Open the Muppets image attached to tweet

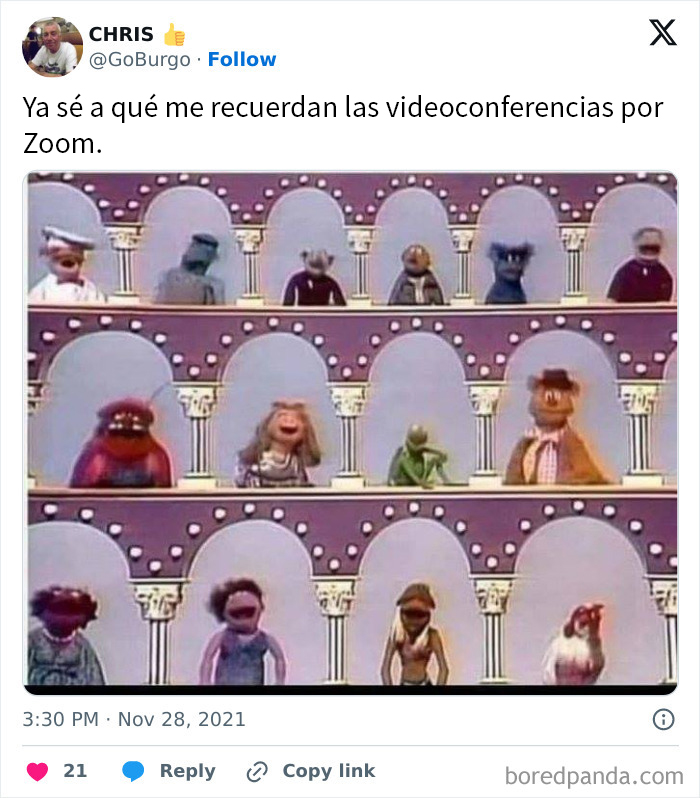point(350,432)
